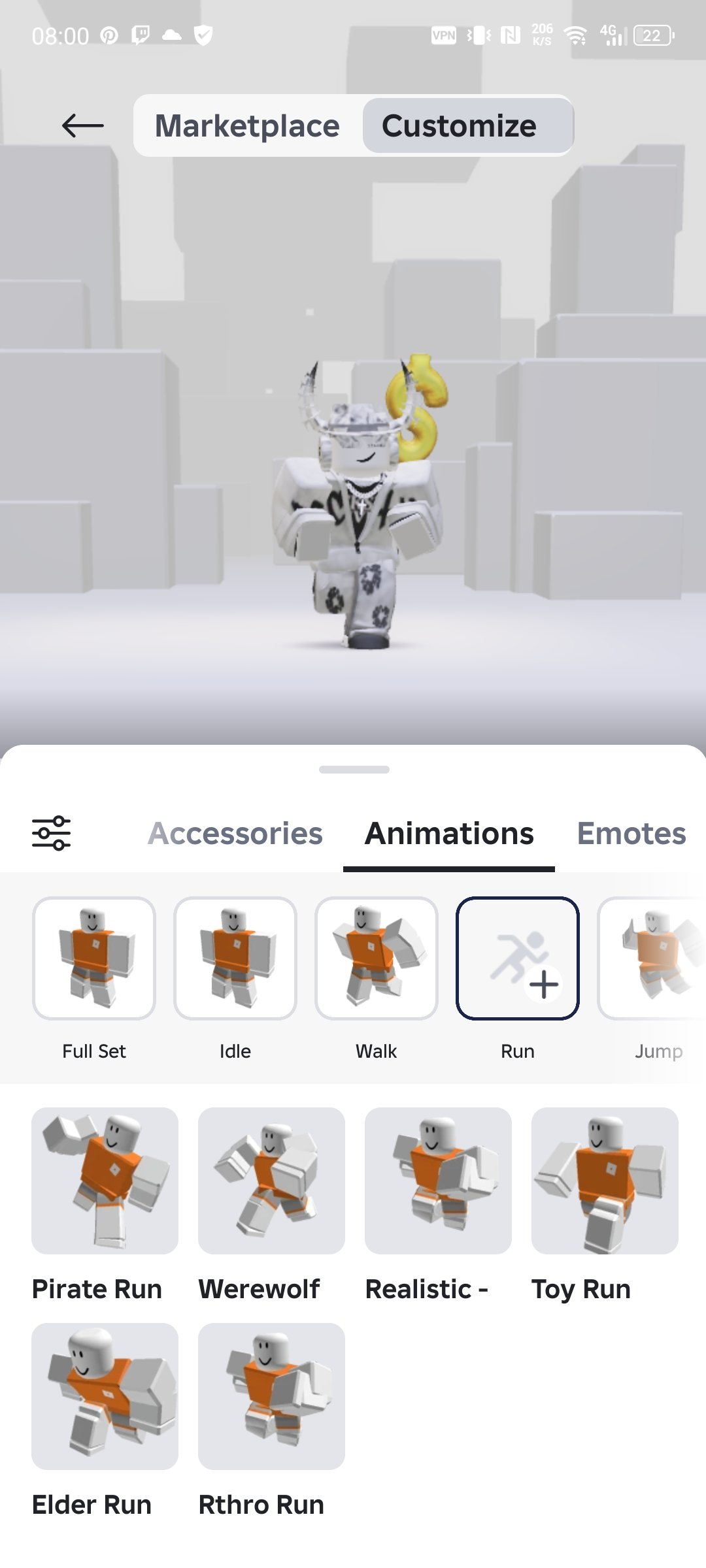Tap the Run animation category
Viewport: 706px width, 1568px height.
tap(518, 958)
